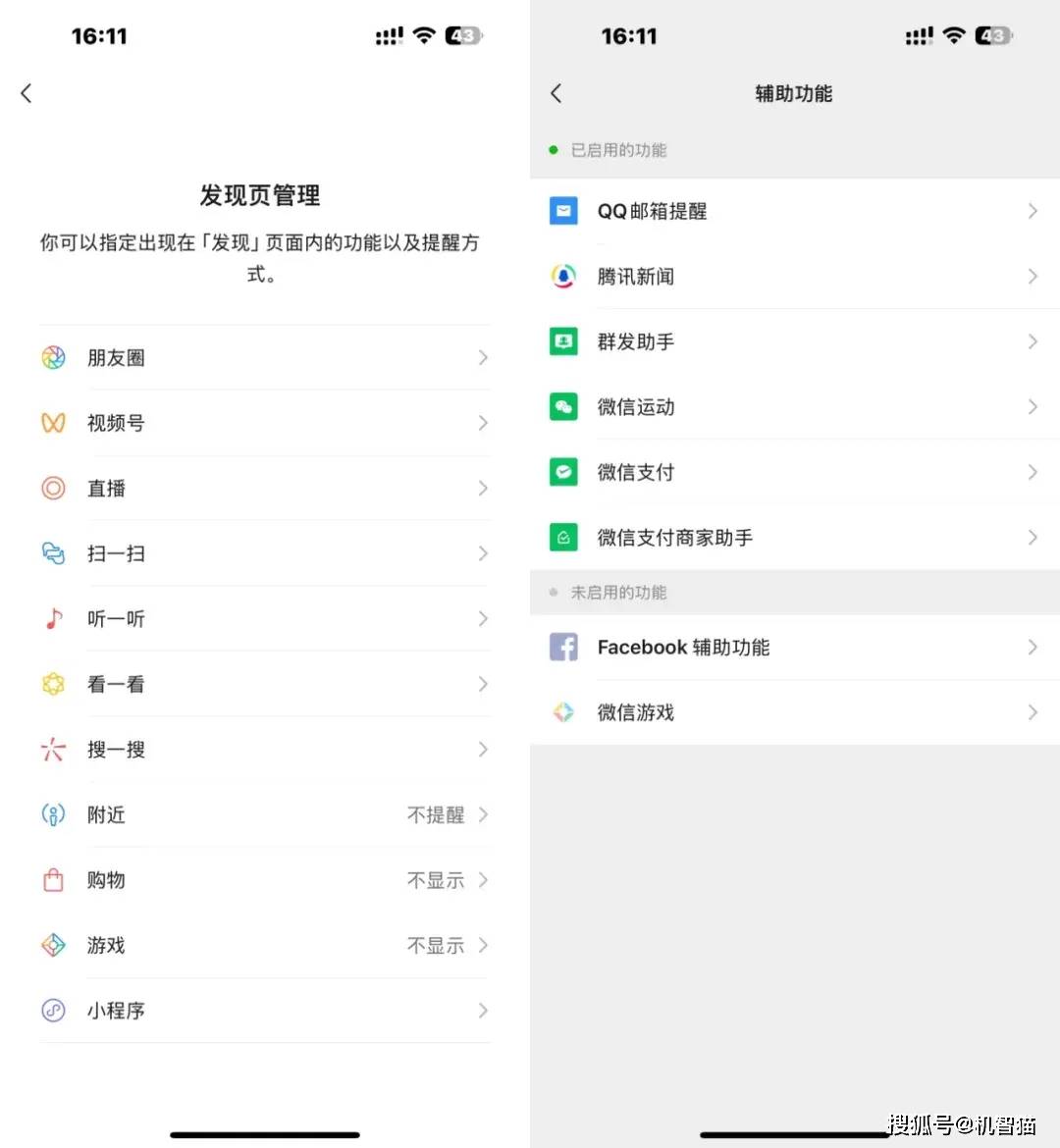The image size is (1060, 1148).
Task: Select the Facebook 辅助功能 icon
Action: click(x=562, y=647)
